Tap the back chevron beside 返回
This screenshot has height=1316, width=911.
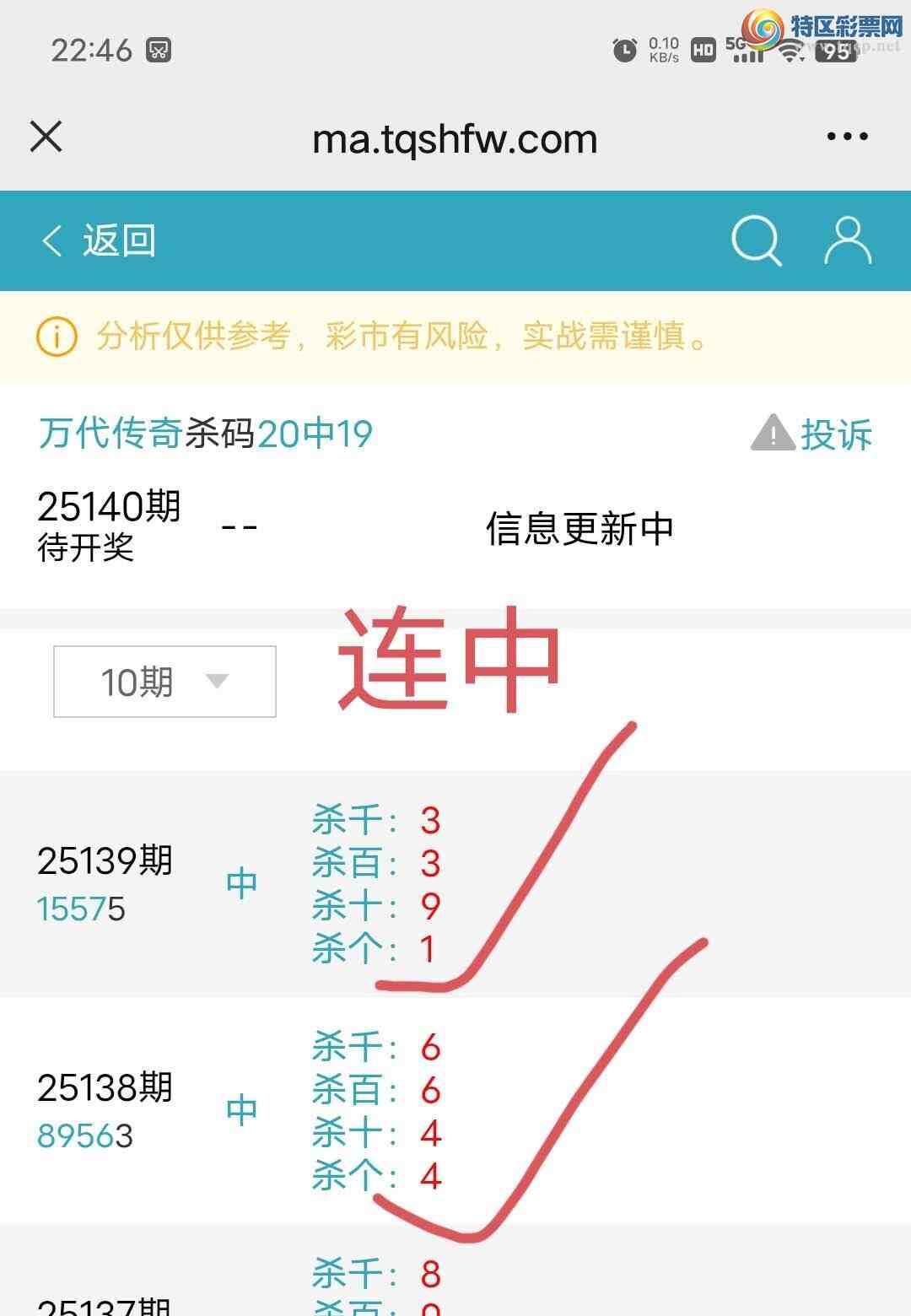tap(52, 240)
